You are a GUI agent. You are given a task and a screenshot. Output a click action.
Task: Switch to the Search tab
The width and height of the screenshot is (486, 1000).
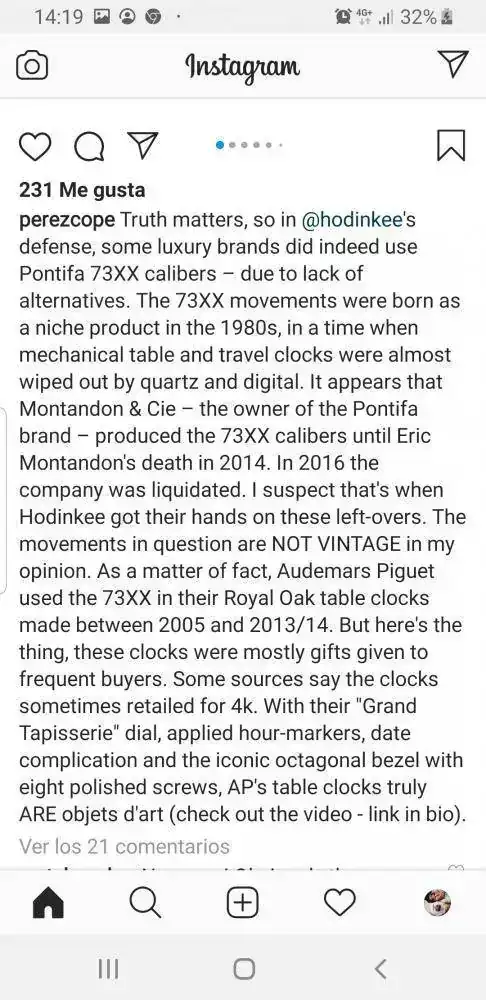145,902
